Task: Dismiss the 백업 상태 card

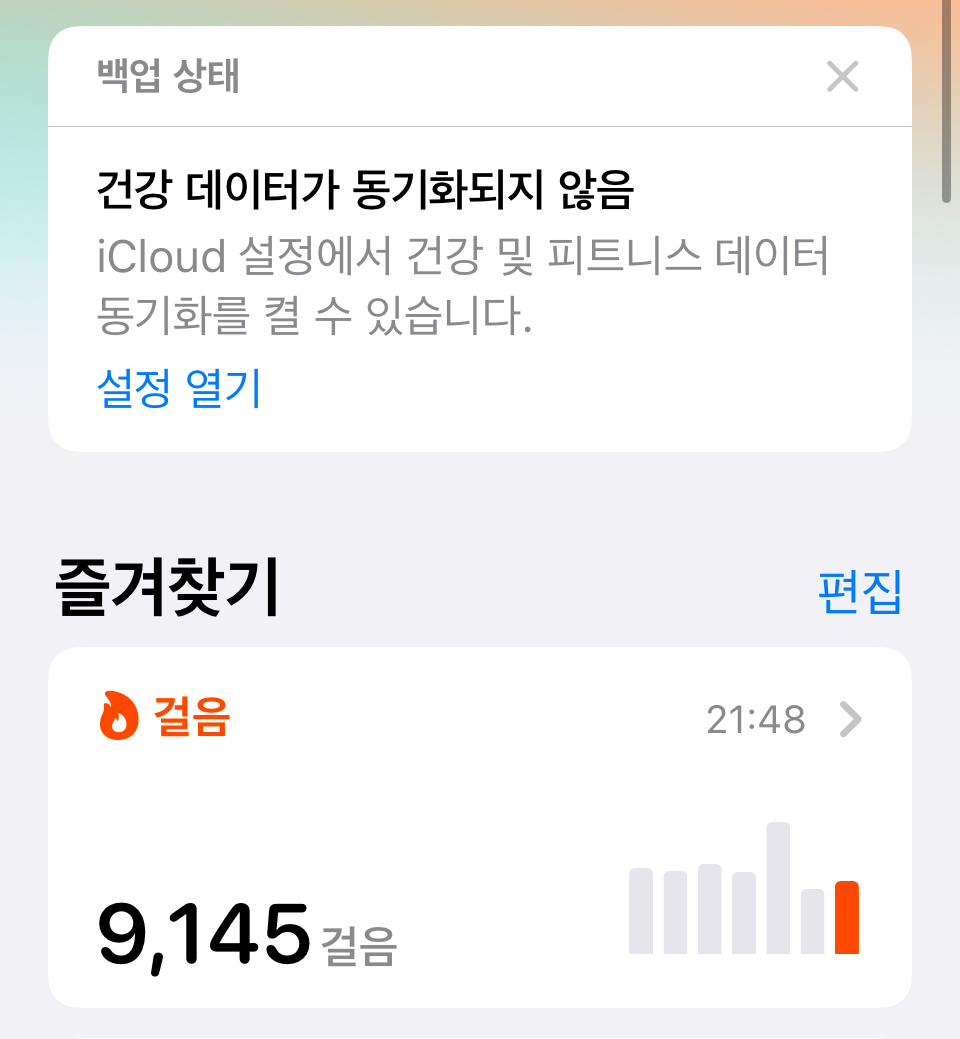Action: (x=842, y=77)
